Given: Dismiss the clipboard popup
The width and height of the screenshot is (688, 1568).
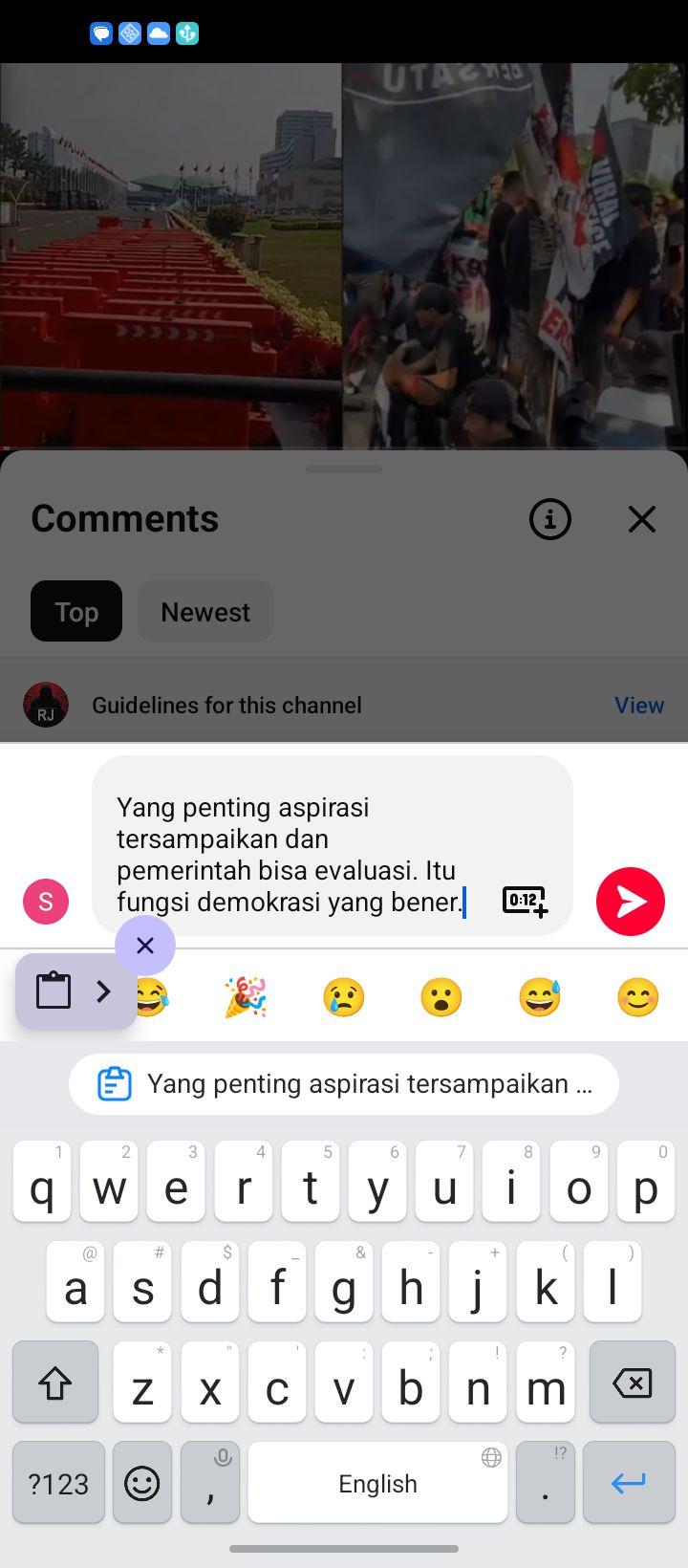Looking at the screenshot, I should (x=145, y=946).
